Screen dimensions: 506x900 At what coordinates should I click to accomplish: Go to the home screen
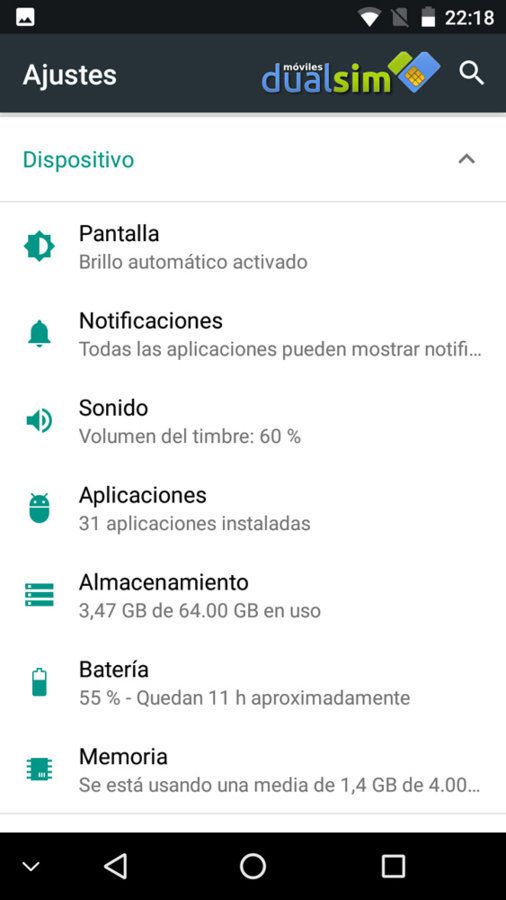tap(252, 866)
